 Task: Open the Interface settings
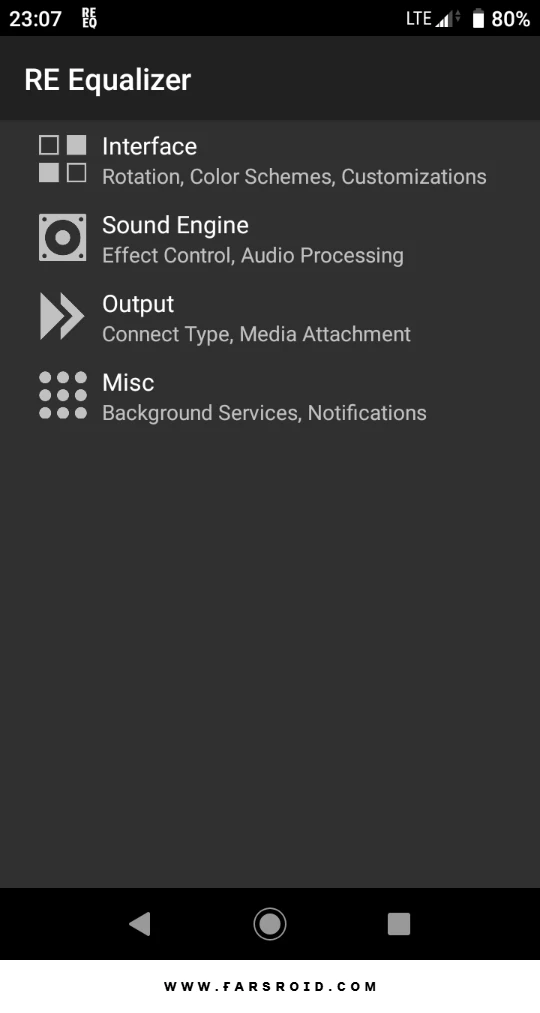270,160
